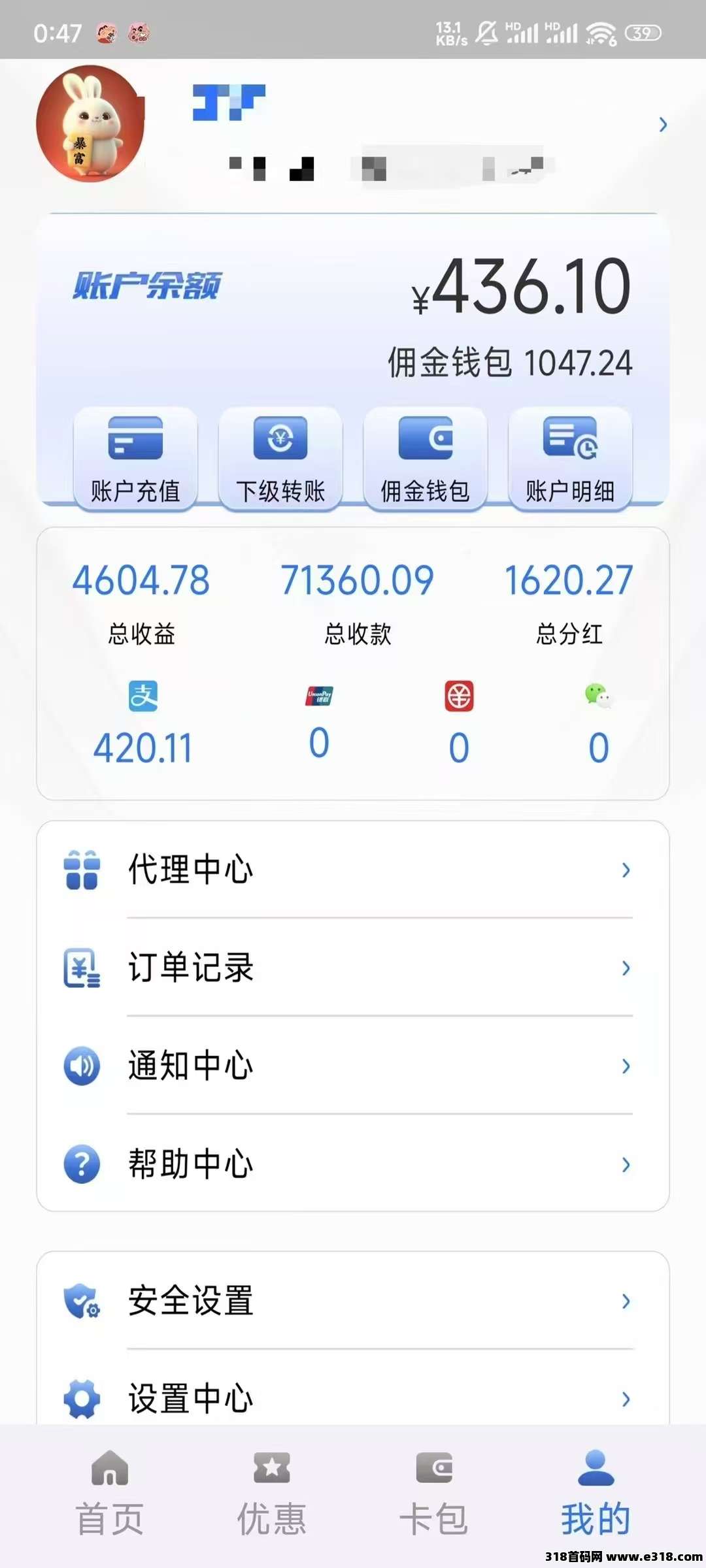Viewport: 706px width, 1568px height.
Task: Open 账户充值 to recharge account
Action: coord(135,459)
